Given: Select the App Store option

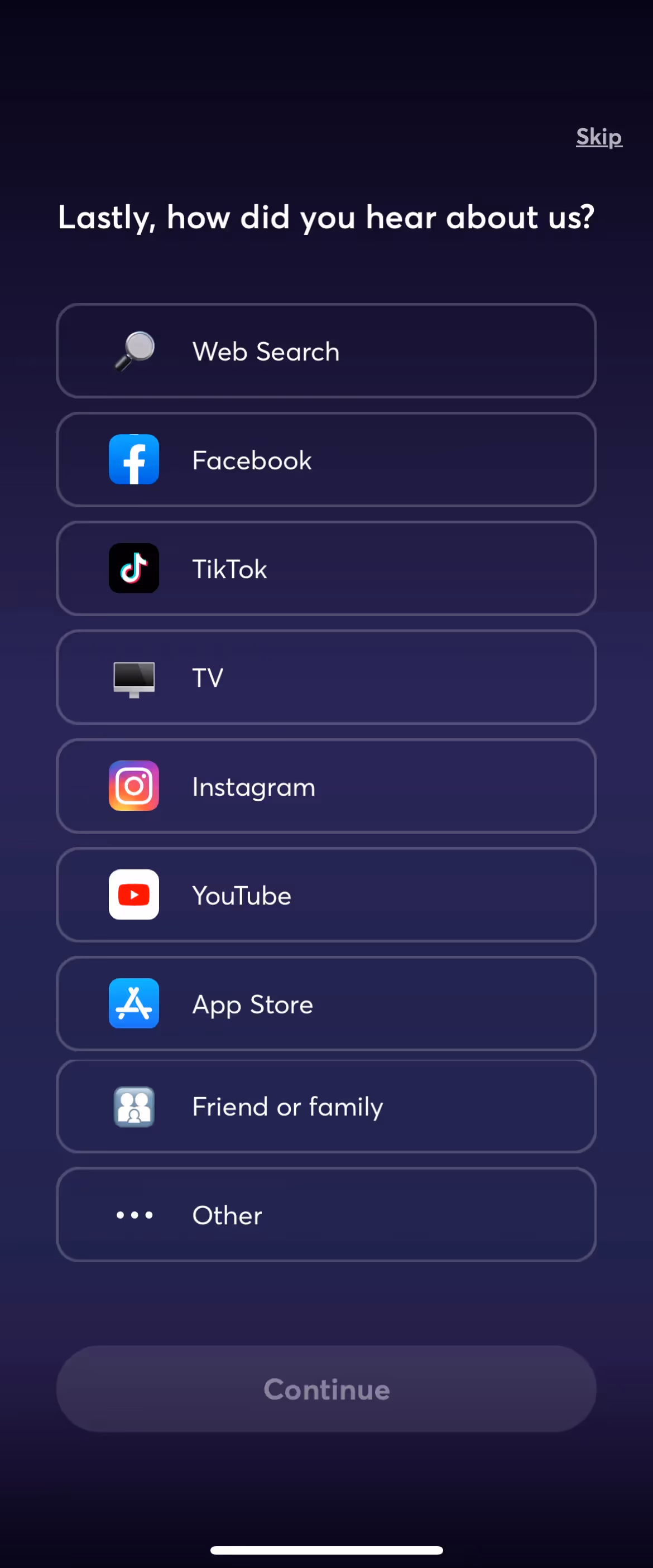Looking at the screenshot, I should point(326,1004).
